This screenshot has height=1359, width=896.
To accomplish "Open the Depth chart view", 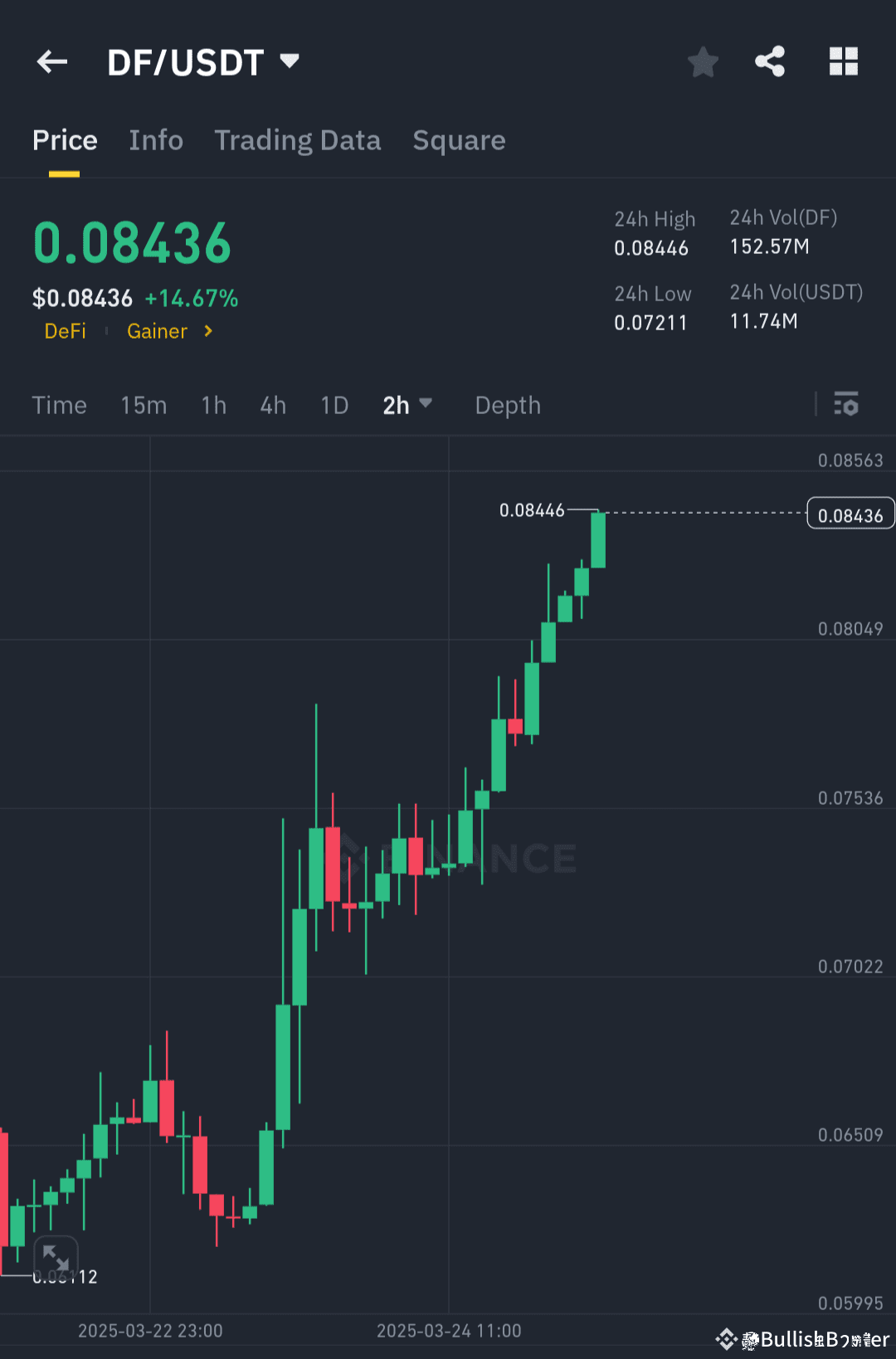I will pyautogui.click(x=507, y=405).
